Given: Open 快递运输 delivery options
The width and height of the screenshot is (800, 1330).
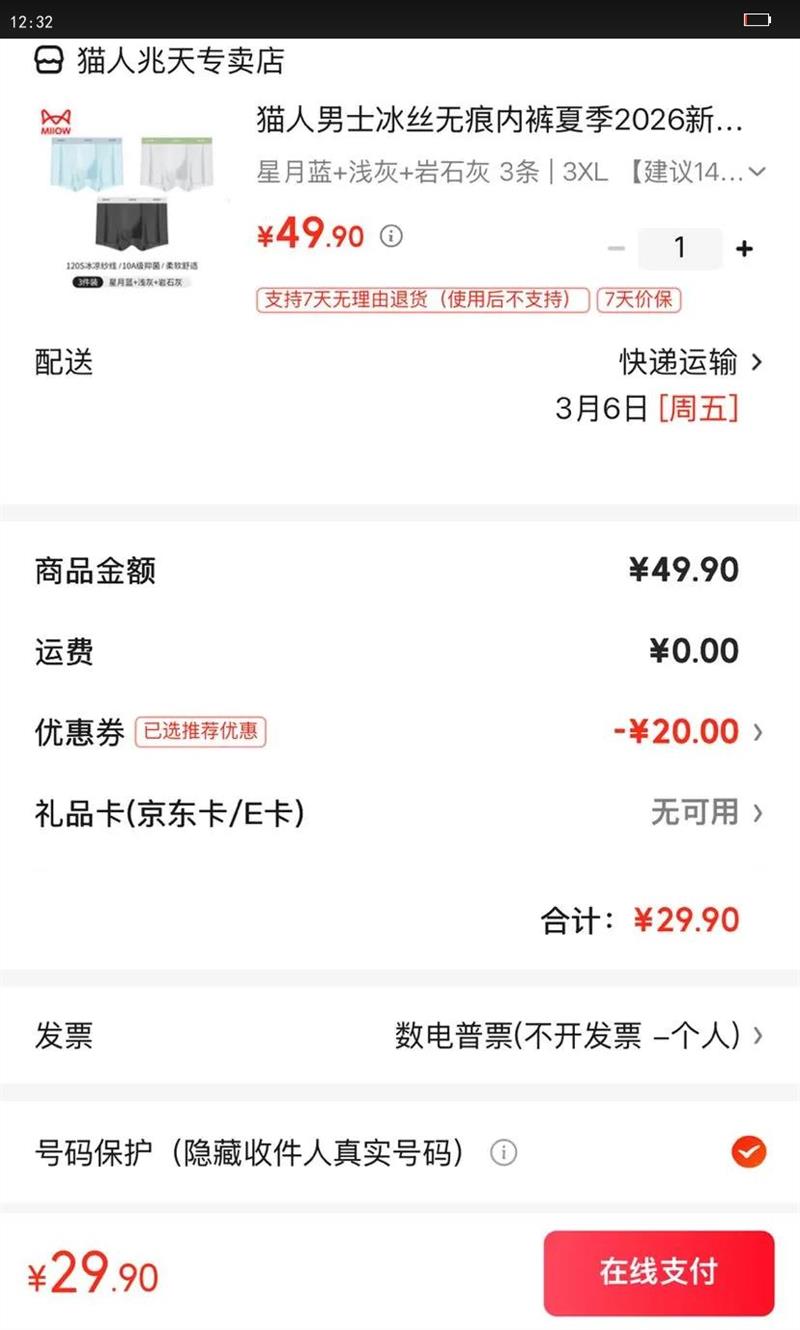Looking at the screenshot, I should pos(691,362).
